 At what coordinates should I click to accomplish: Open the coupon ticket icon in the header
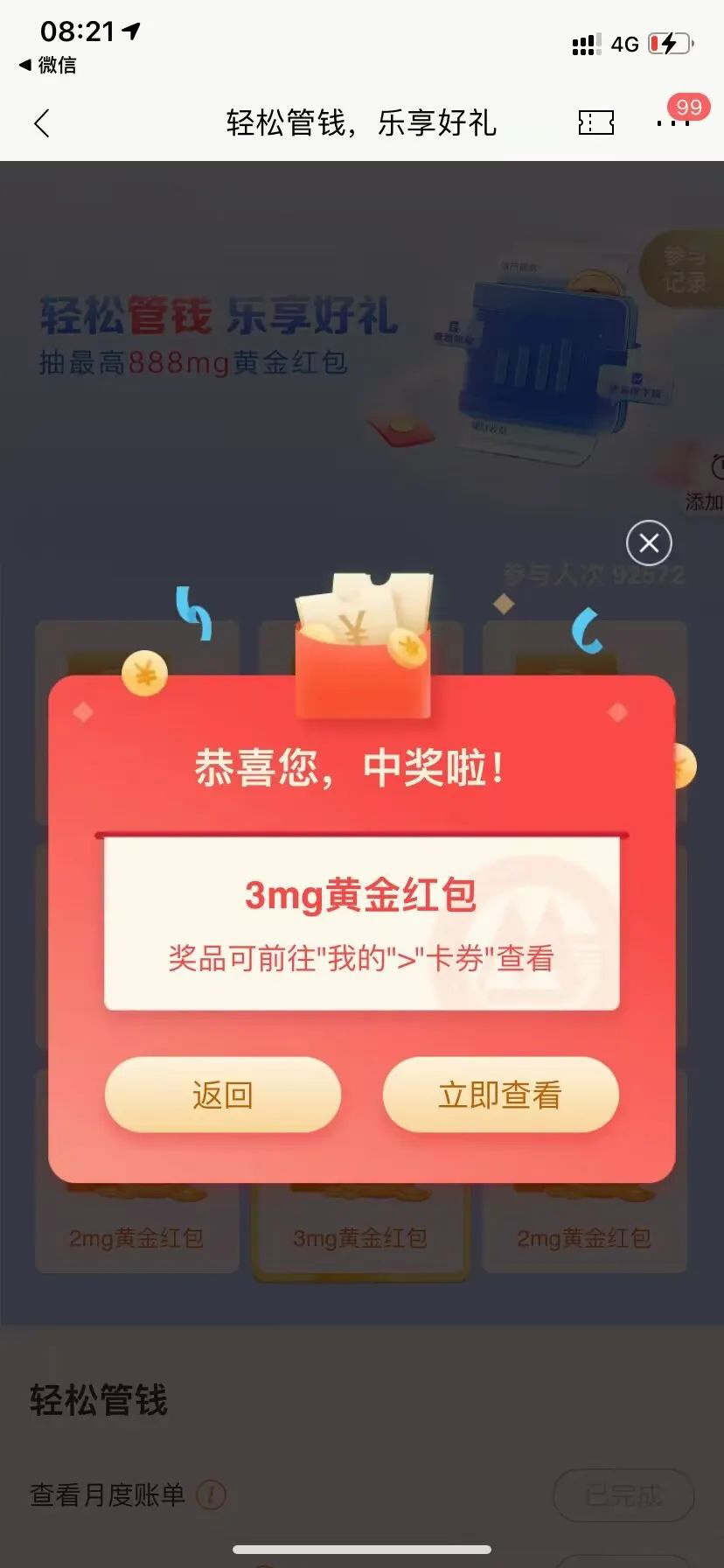596,122
